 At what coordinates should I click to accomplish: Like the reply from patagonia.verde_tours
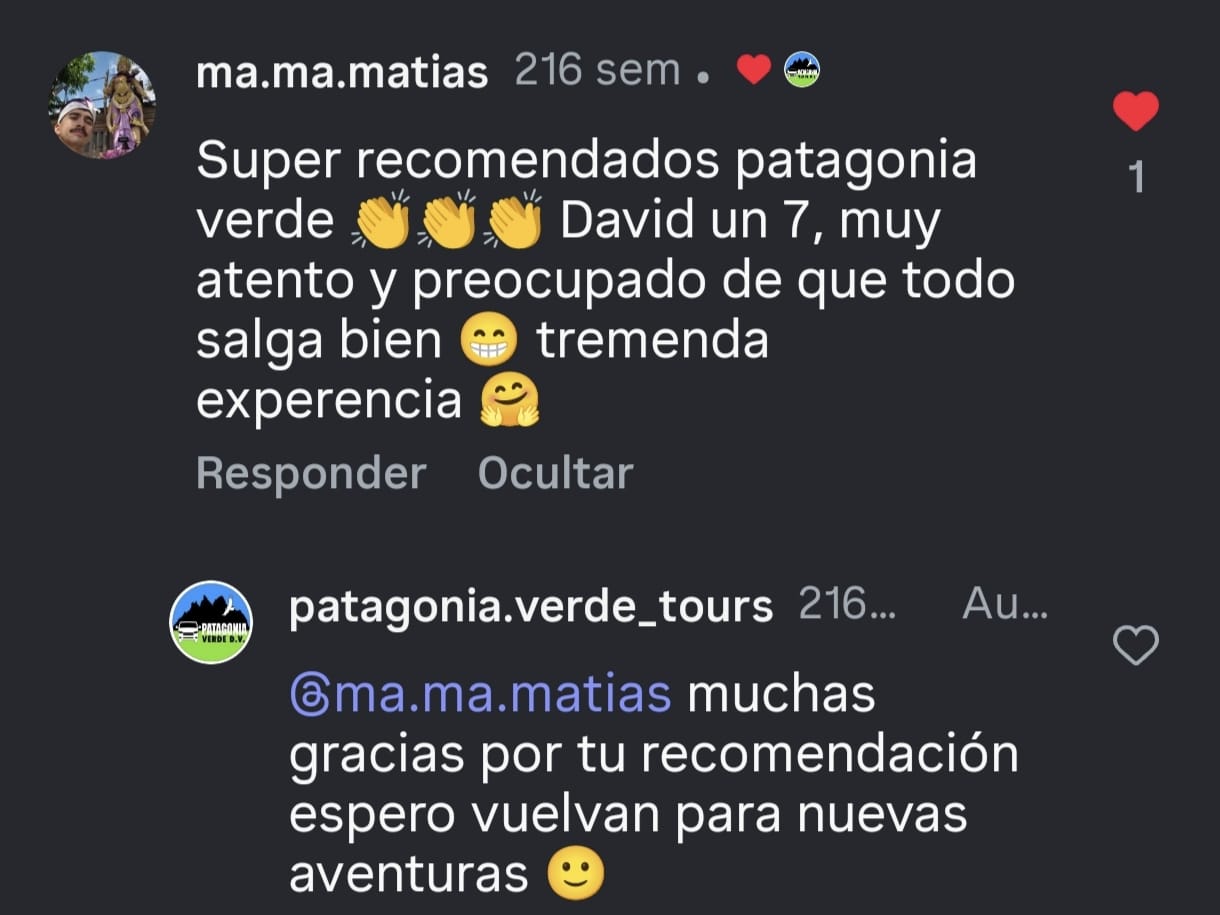[x=1135, y=646]
